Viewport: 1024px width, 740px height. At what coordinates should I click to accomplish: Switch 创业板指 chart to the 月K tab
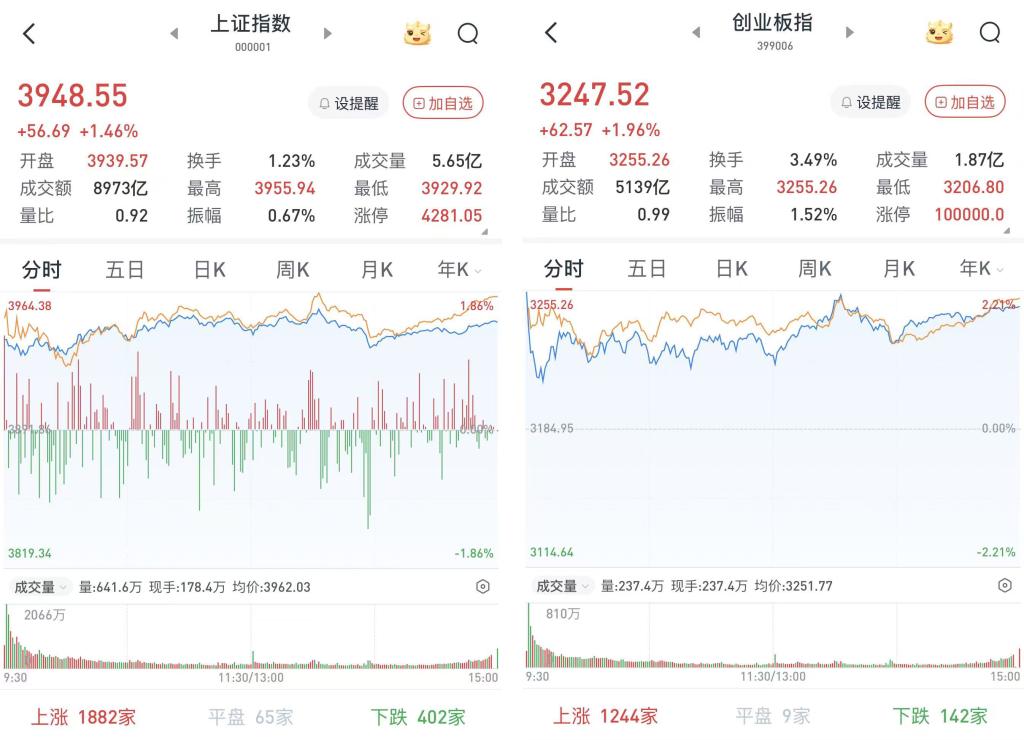(898, 269)
